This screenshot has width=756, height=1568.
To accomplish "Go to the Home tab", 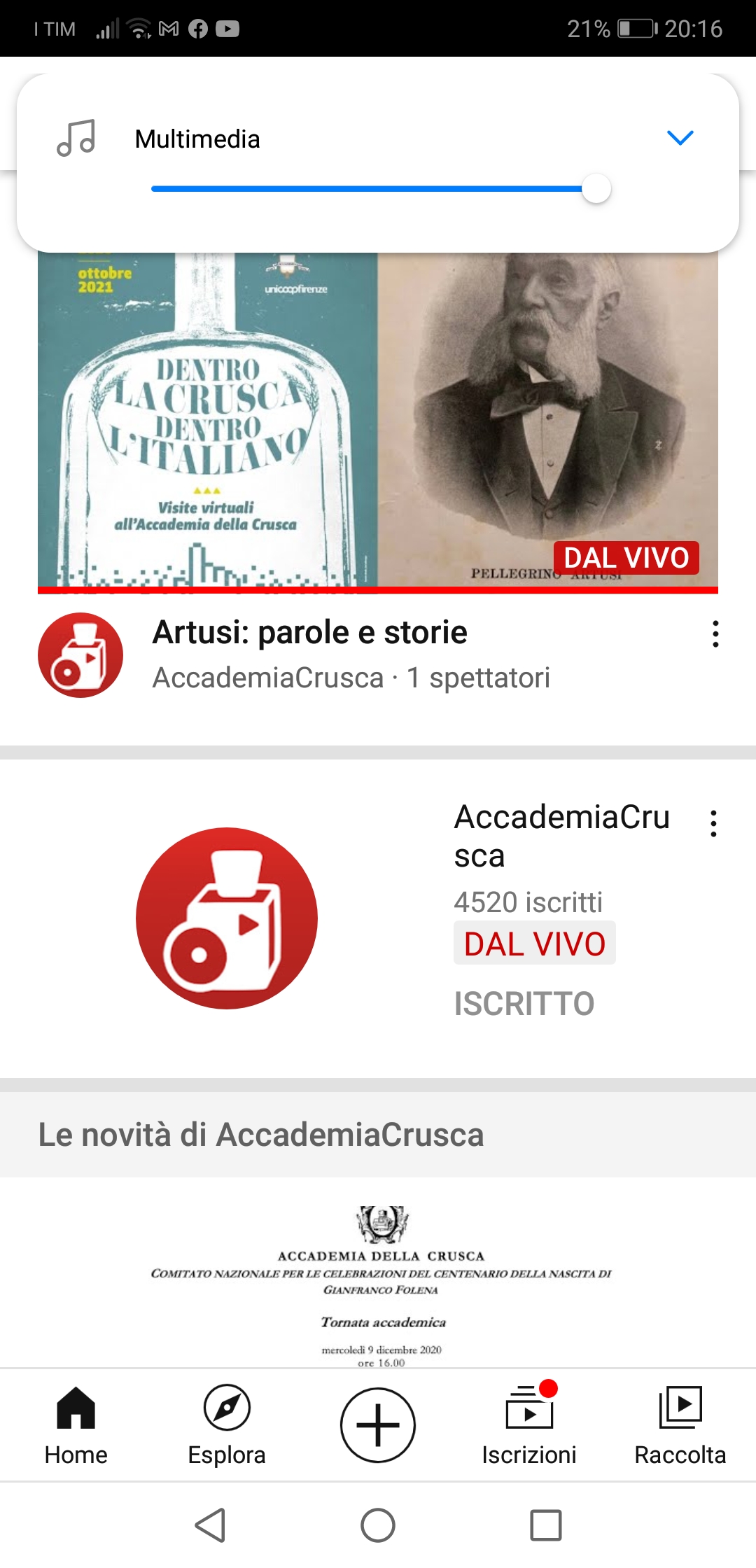I will pos(76,1425).
